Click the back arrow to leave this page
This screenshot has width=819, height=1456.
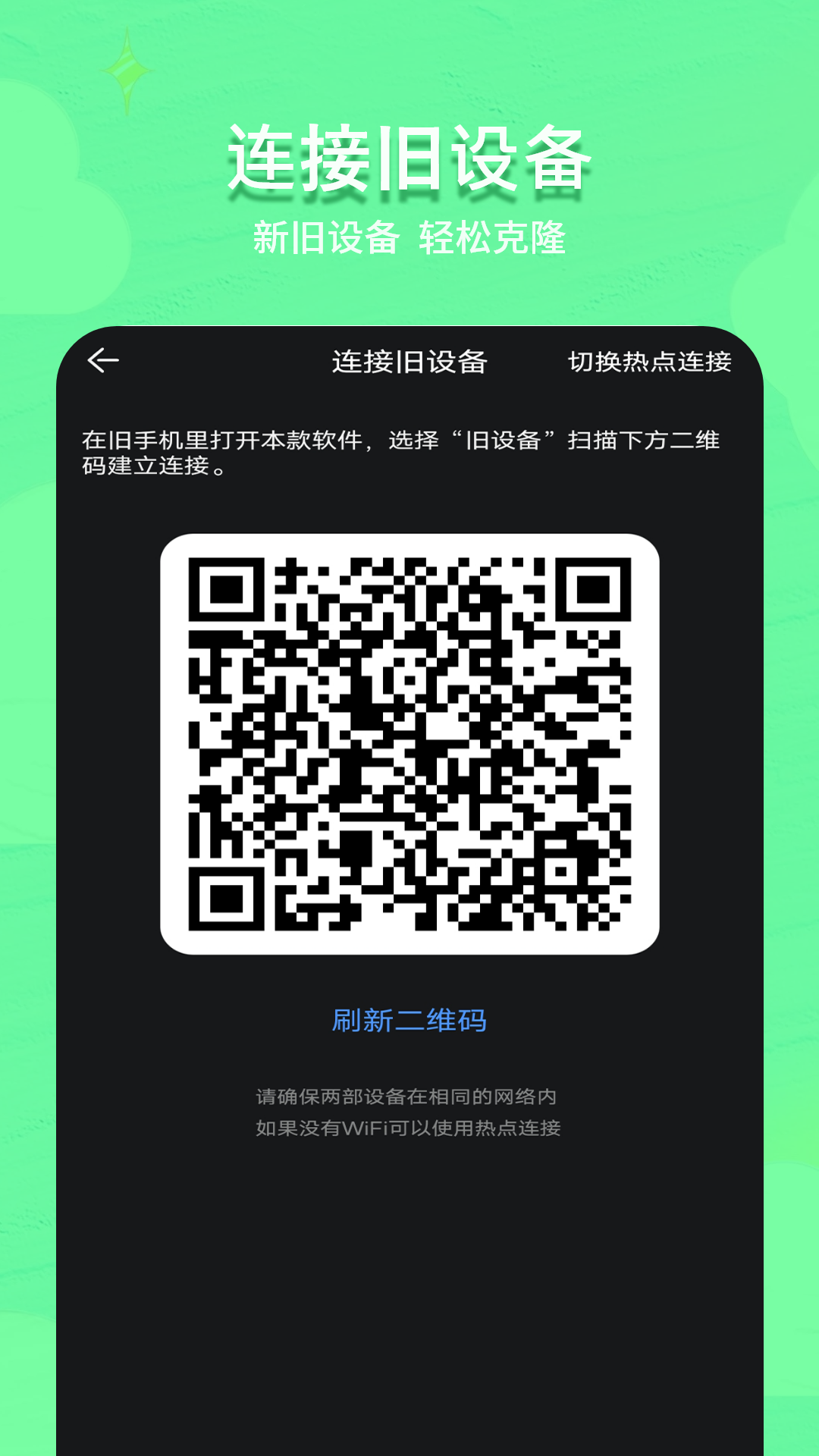pos(105,362)
